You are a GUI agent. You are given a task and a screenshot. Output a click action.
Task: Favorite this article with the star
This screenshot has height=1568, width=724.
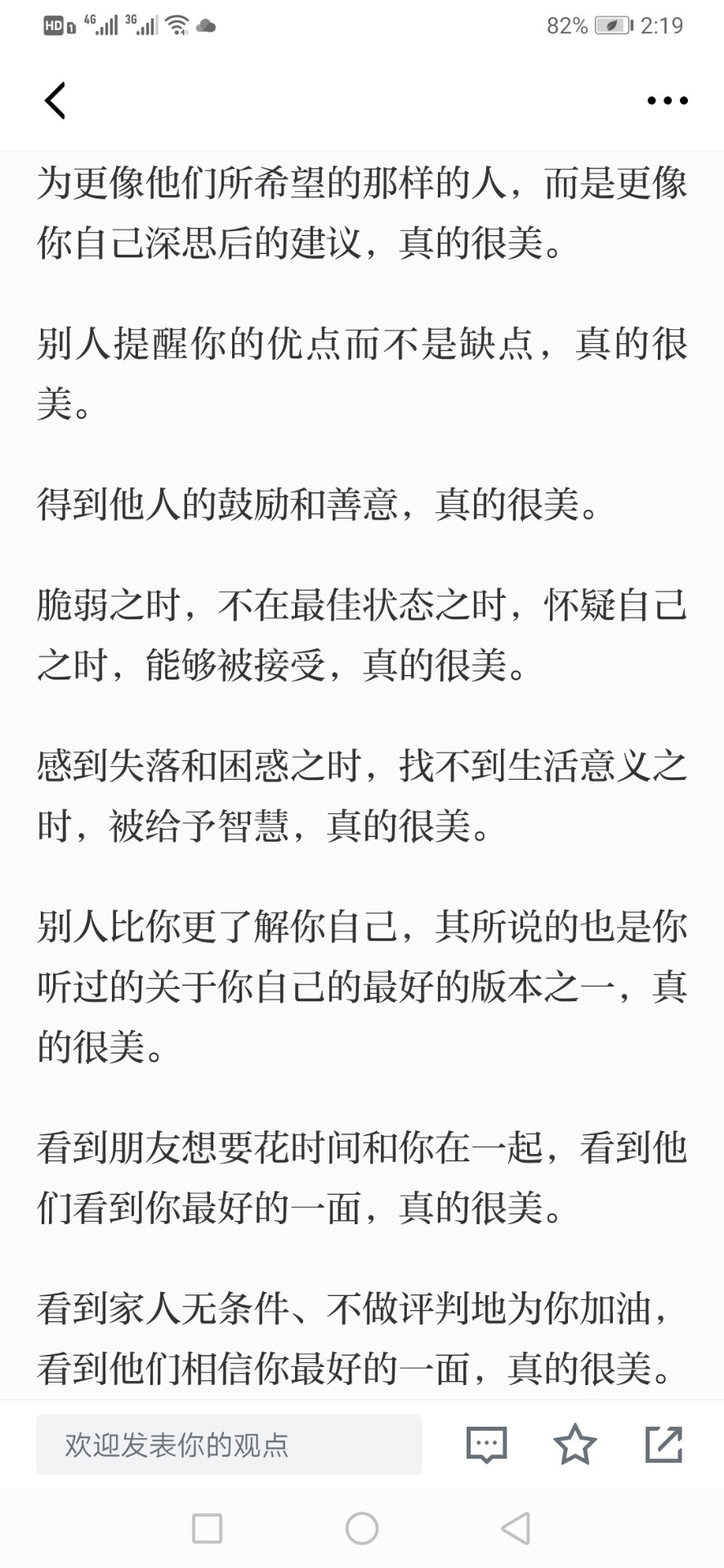click(575, 1444)
